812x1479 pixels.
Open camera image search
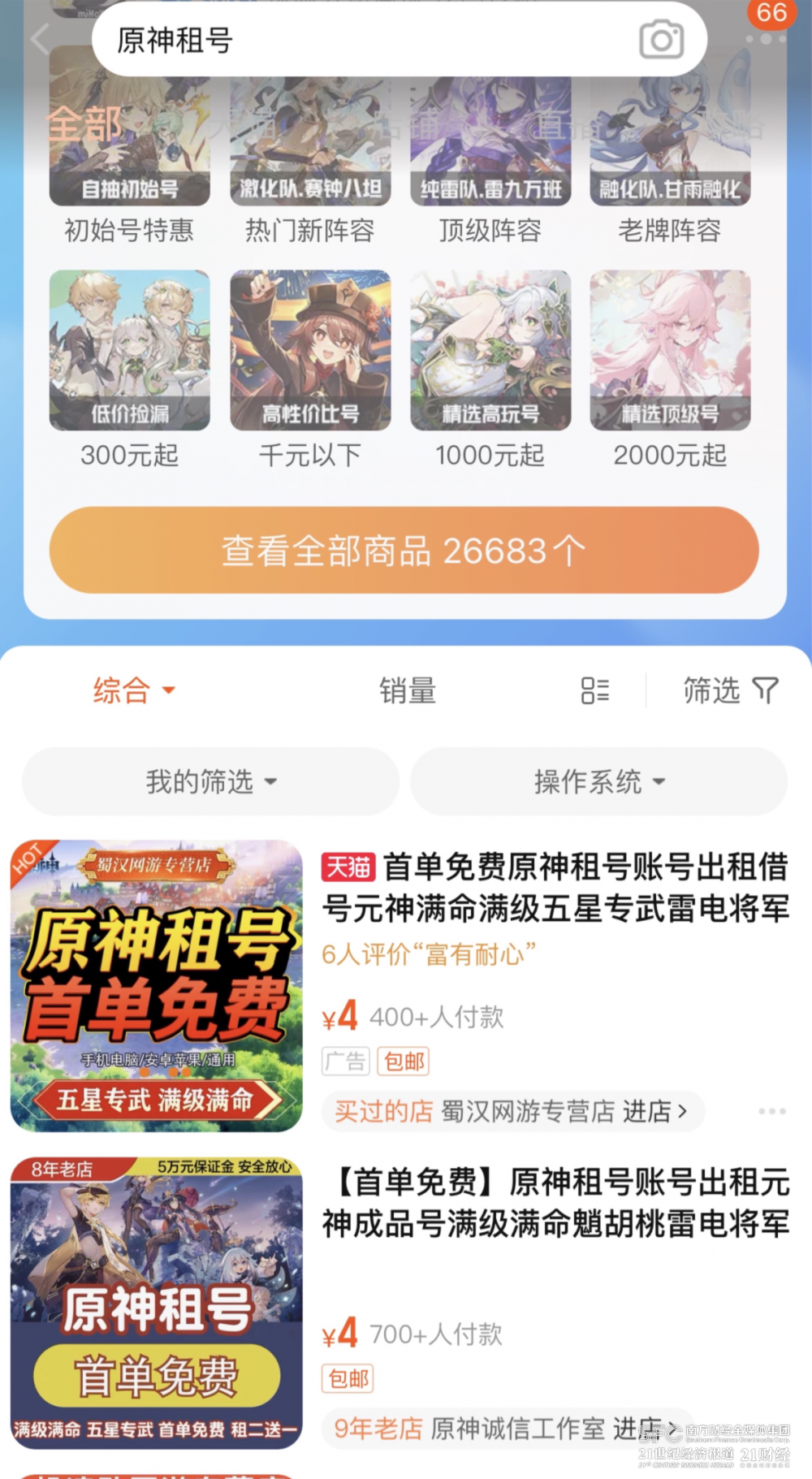pos(661,40)
